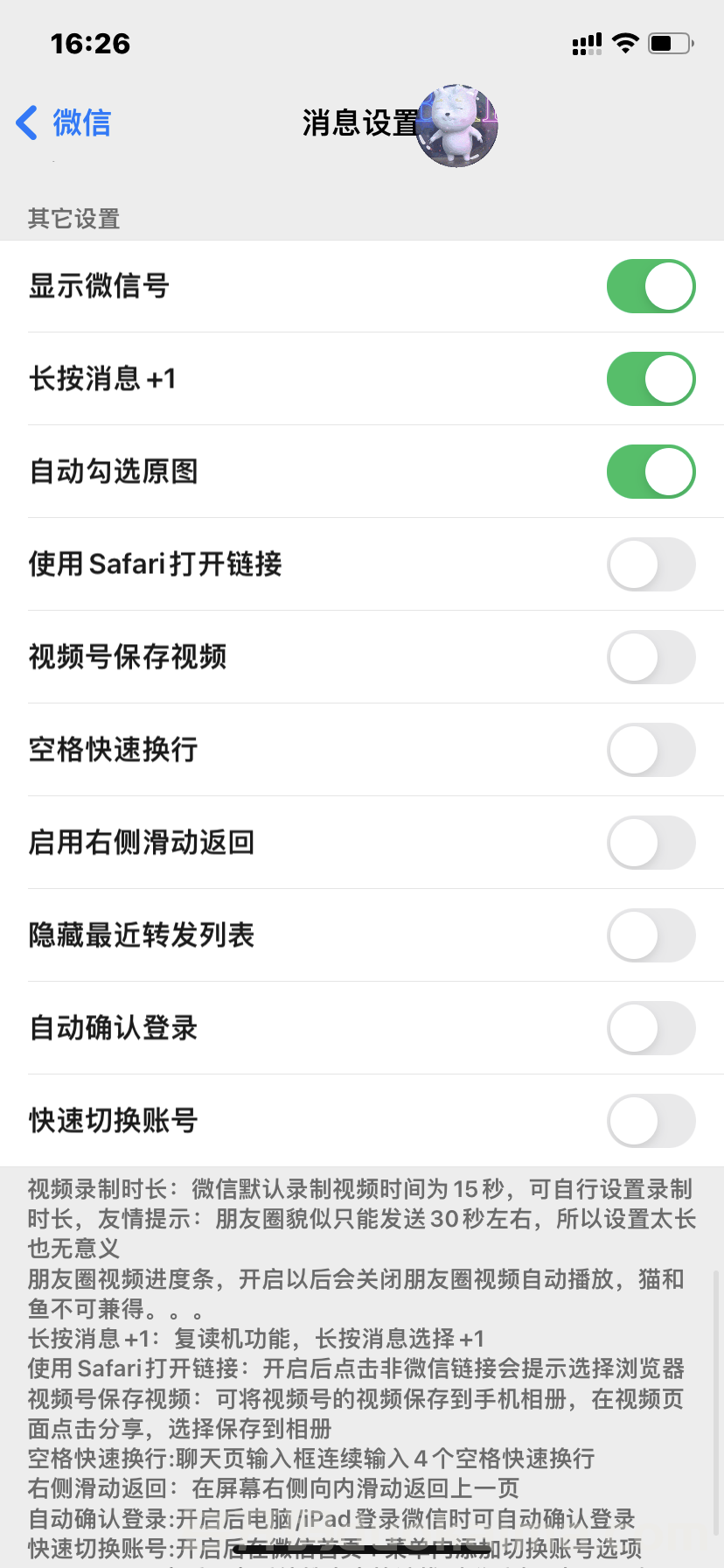Turn on 启用右侧滑动返回
This screenshot has width=724, height=1568.
click(651, 843)
